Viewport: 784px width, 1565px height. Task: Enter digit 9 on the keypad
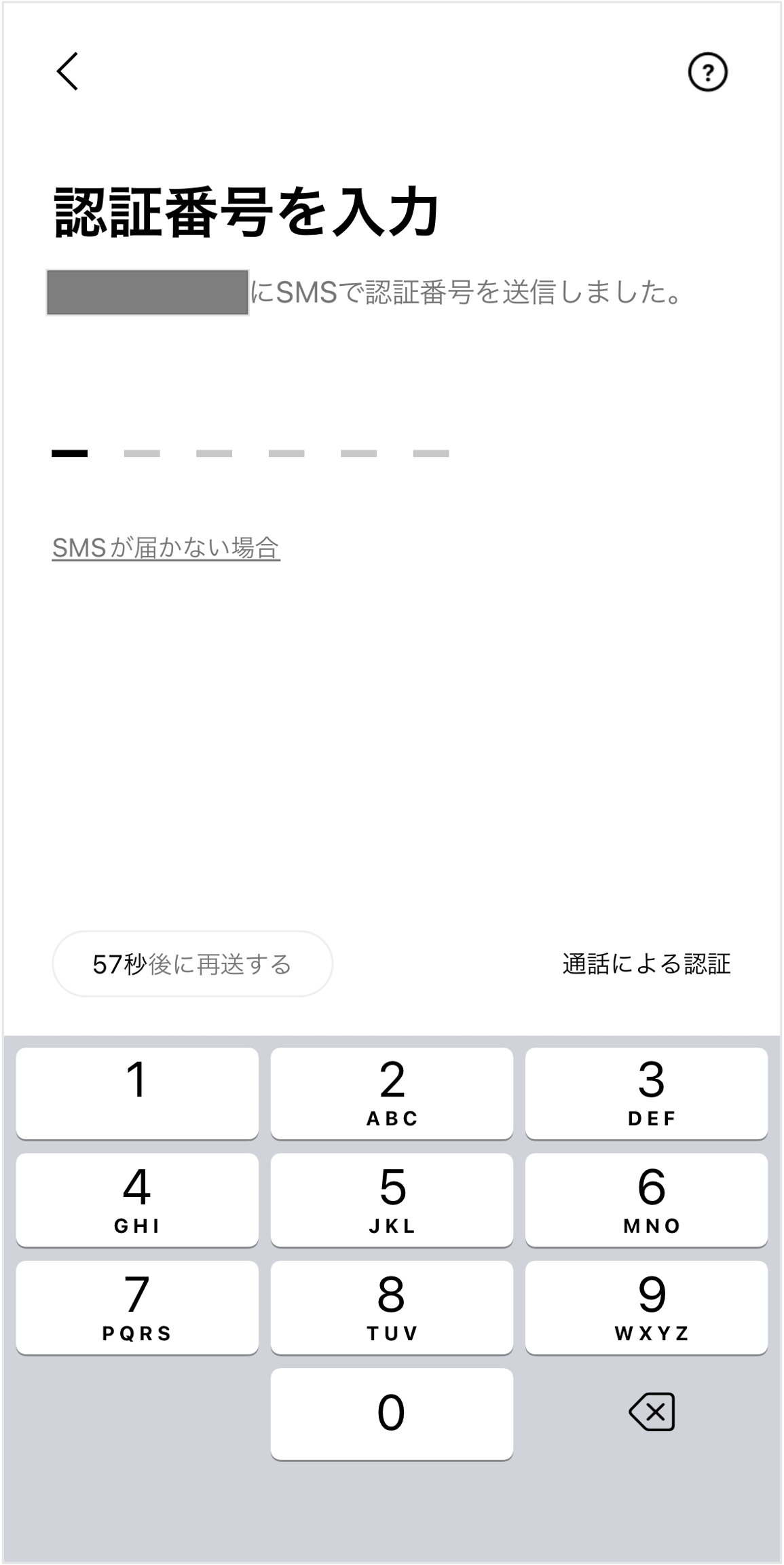click(646, 1307)
